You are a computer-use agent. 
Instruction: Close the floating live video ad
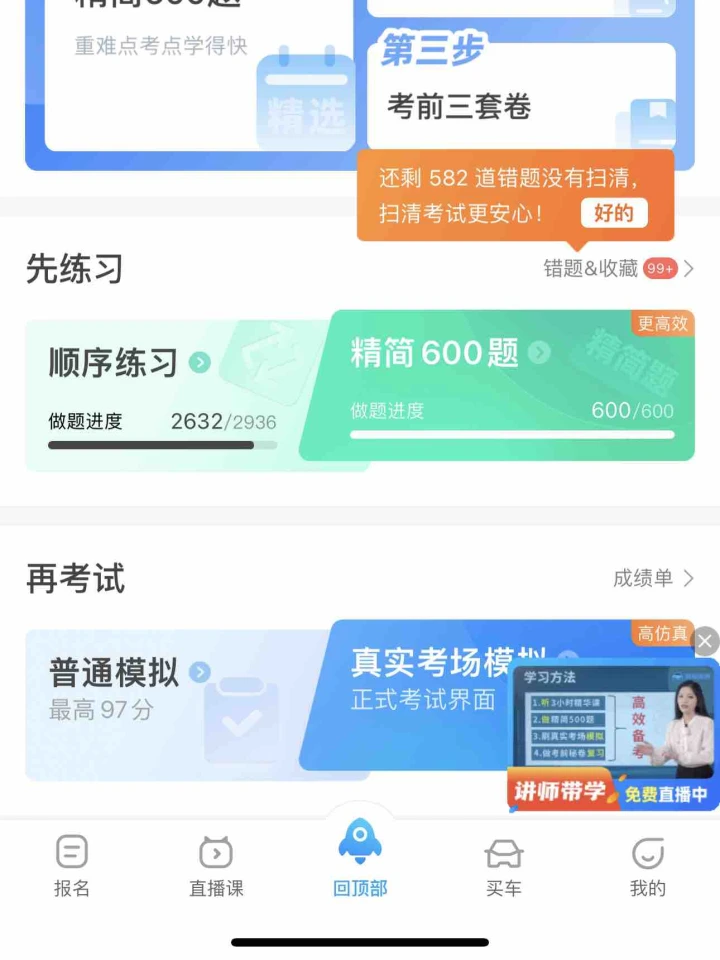click(705, 641)
